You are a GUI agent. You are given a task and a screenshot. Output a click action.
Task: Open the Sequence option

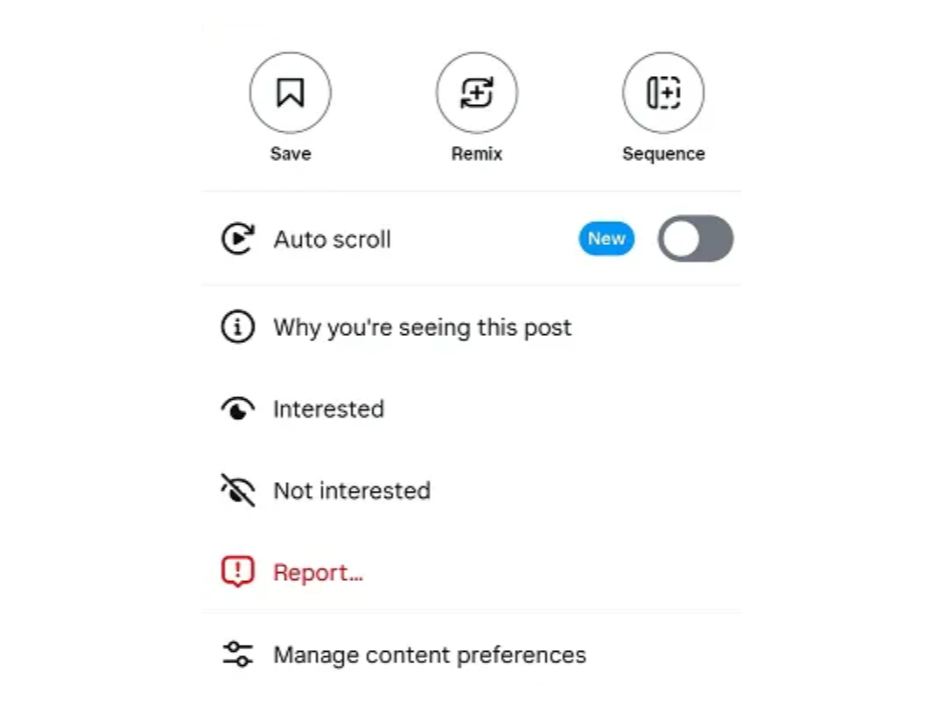click(x=663, y=93)
